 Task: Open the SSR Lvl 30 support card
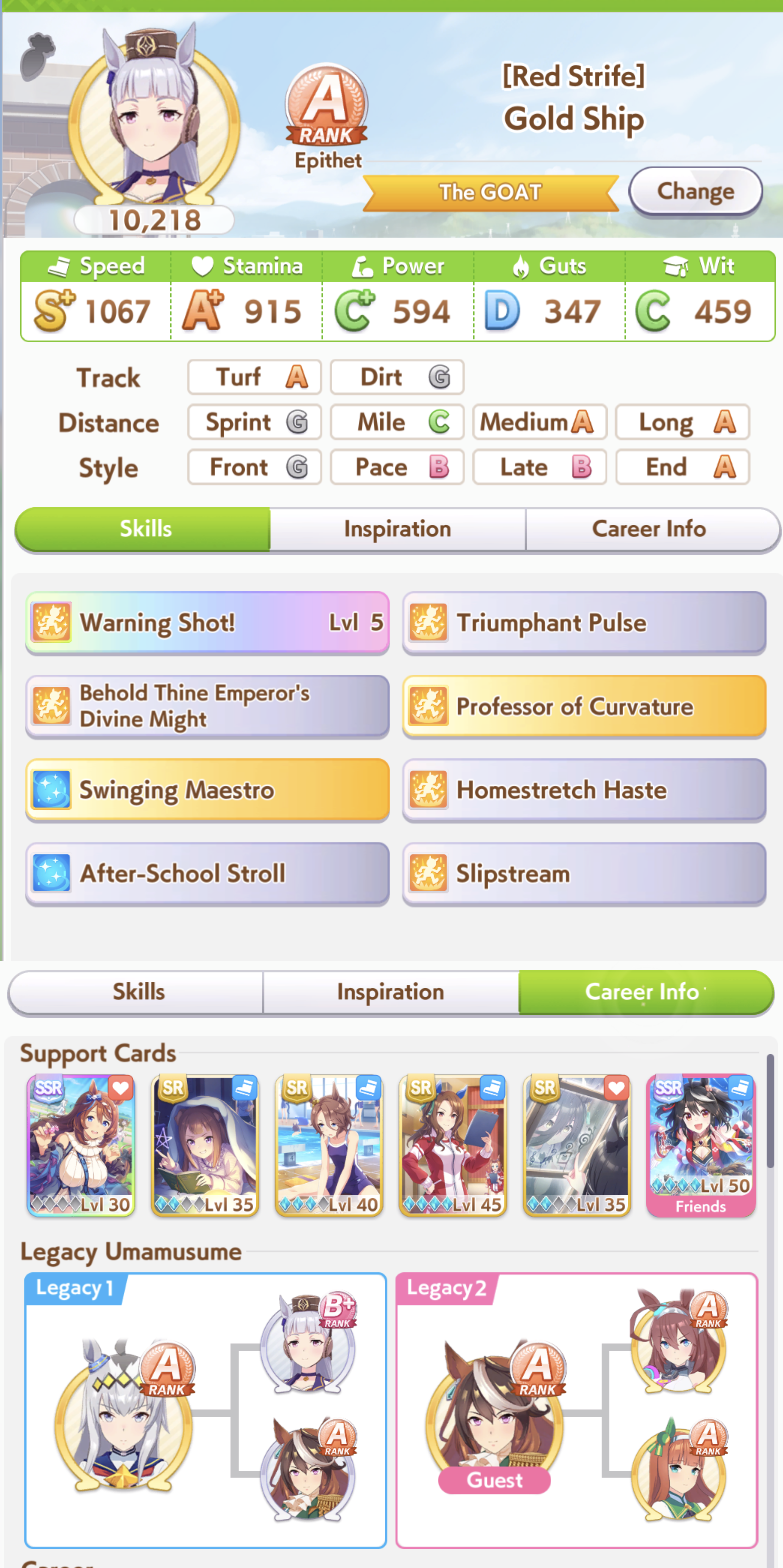81,1145
